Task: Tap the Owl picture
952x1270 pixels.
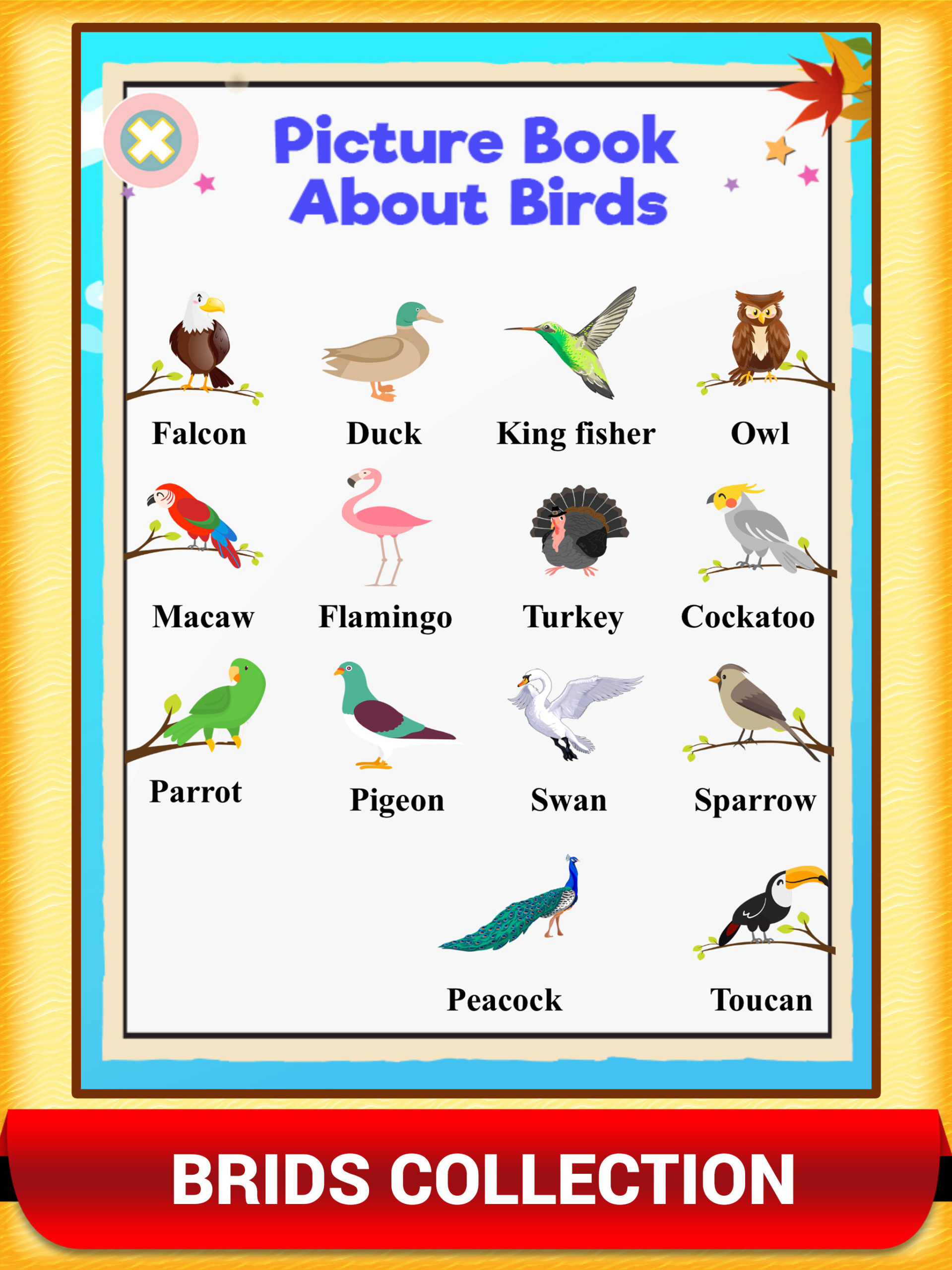Action: (758, 339)
